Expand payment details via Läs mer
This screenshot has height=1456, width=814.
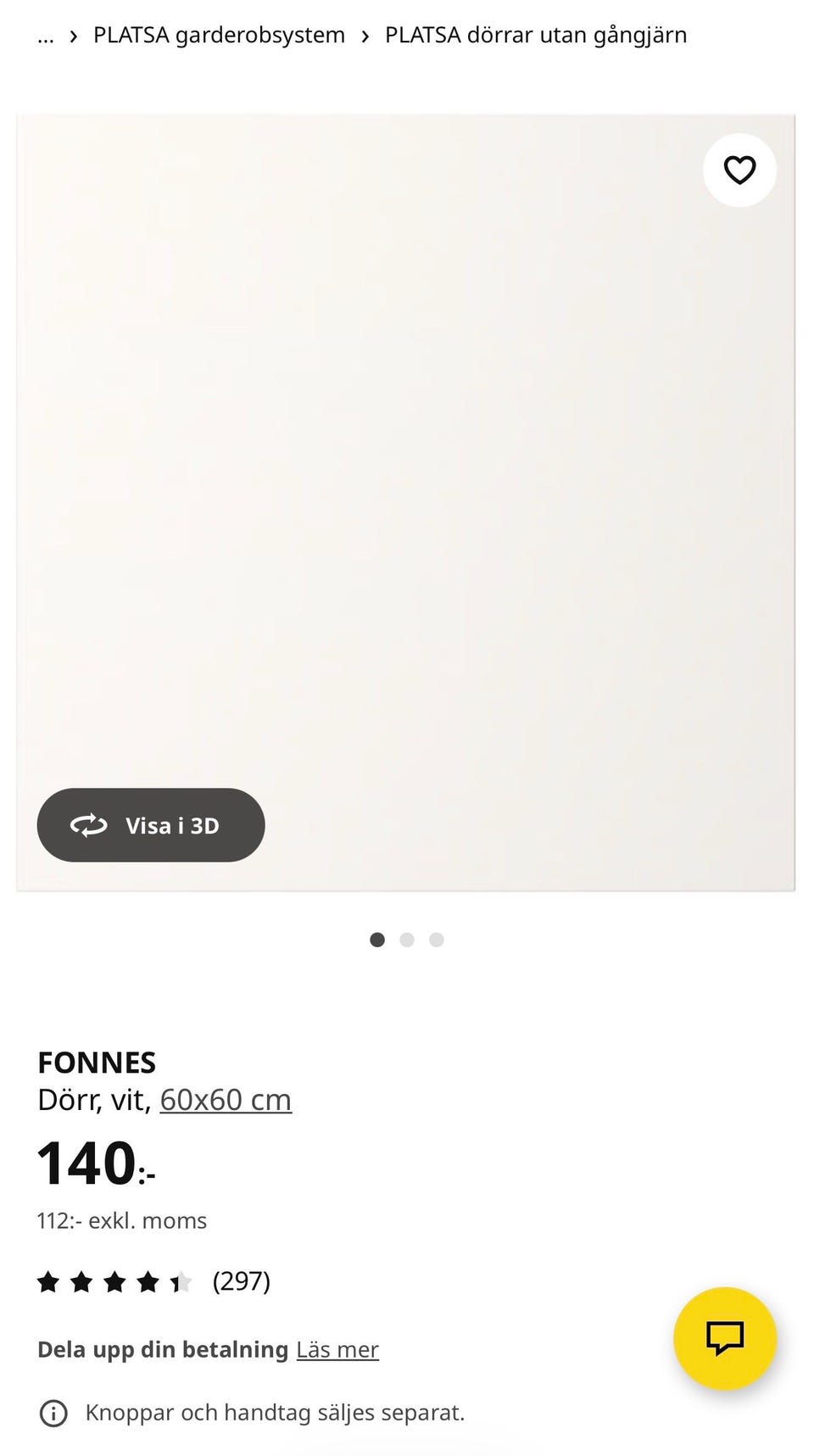coord(337,1348)
